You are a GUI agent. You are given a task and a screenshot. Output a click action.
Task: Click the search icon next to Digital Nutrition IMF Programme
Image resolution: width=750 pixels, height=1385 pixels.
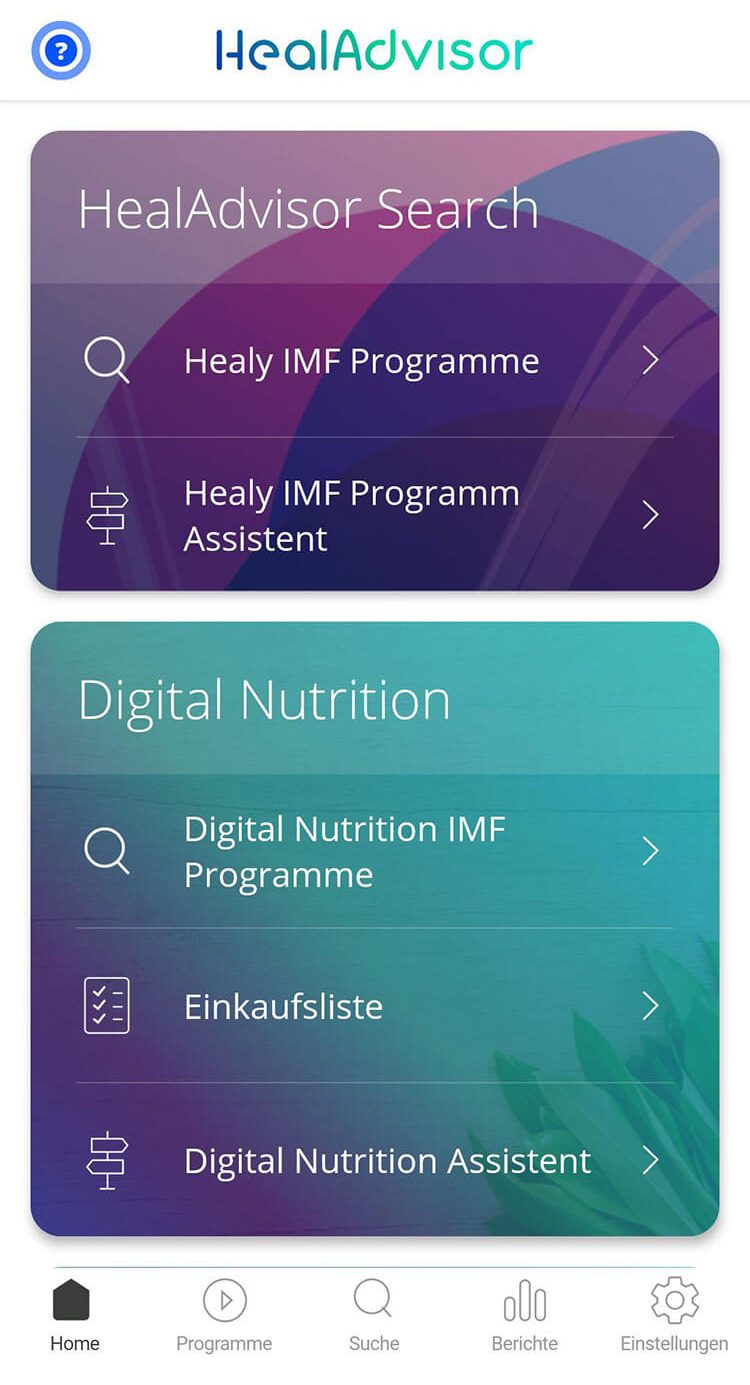point(106,851)
